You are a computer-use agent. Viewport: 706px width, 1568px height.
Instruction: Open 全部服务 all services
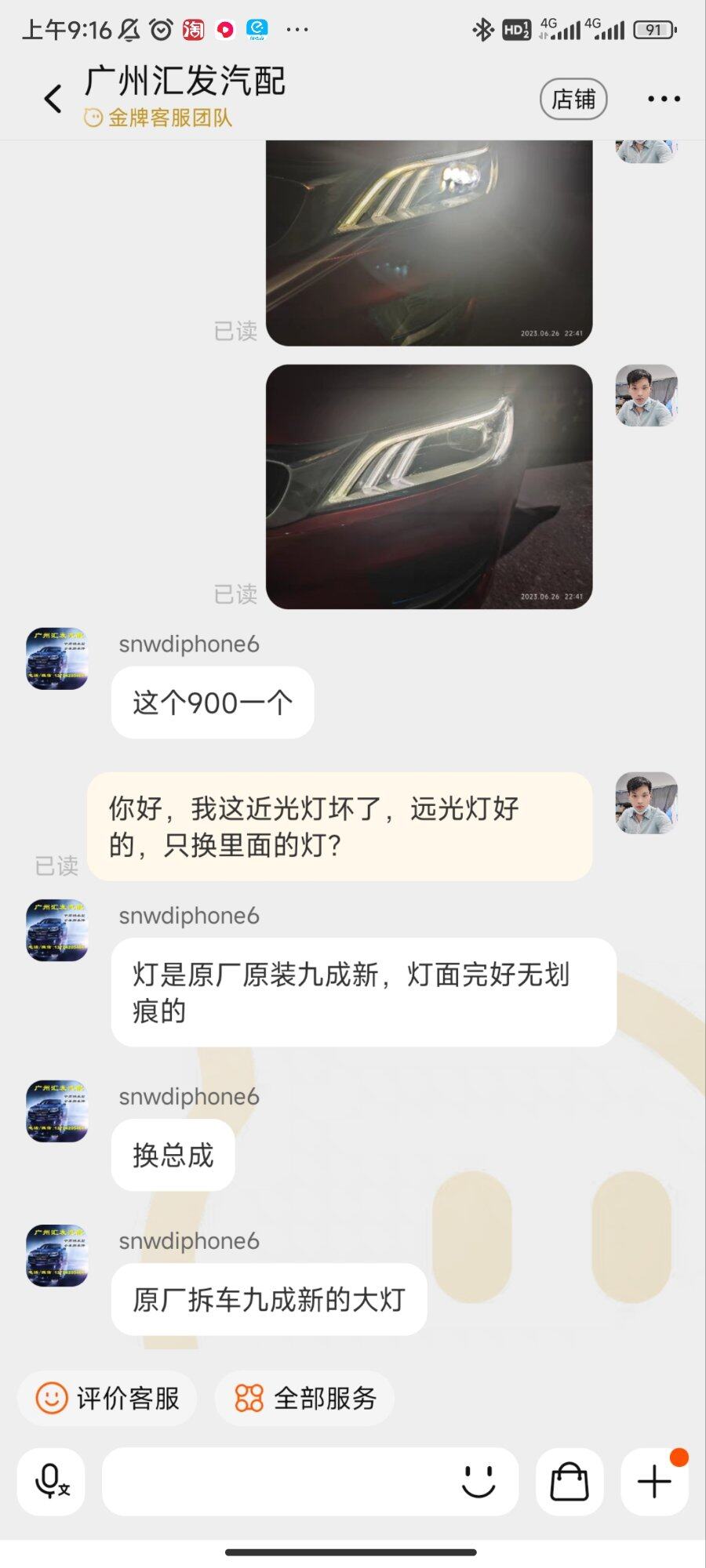[x=305, y=1398]
